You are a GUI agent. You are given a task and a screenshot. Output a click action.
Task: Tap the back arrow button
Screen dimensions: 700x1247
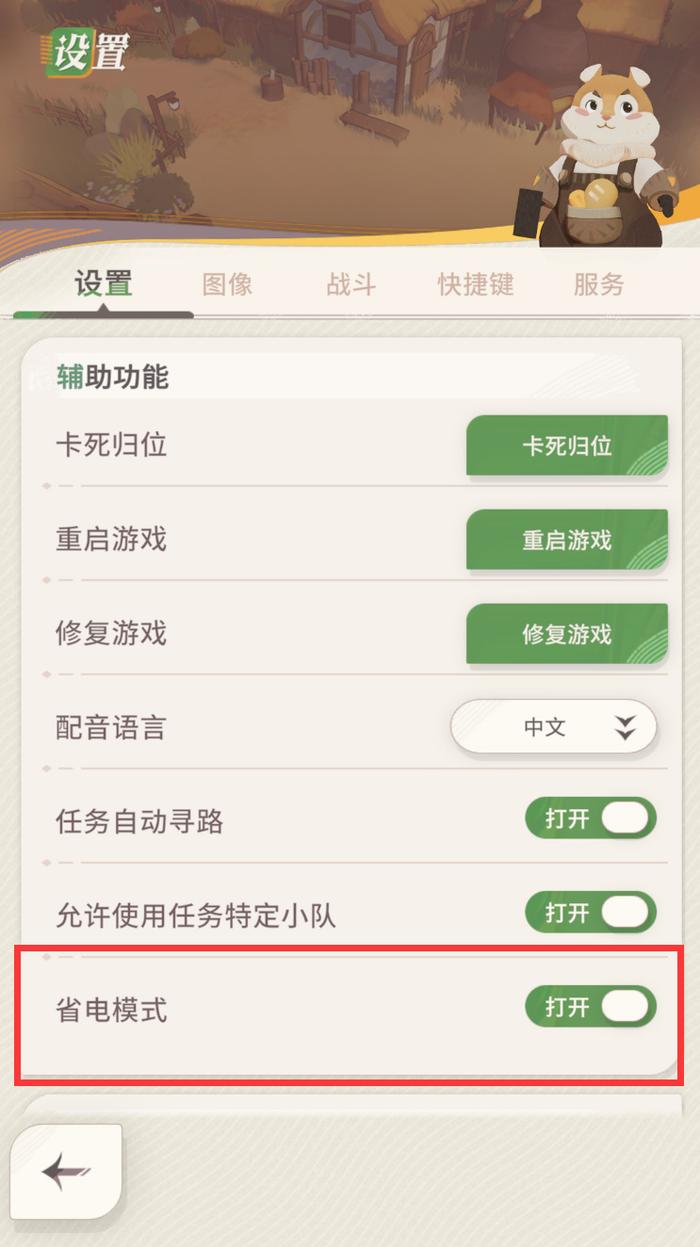click(66, 1172)
